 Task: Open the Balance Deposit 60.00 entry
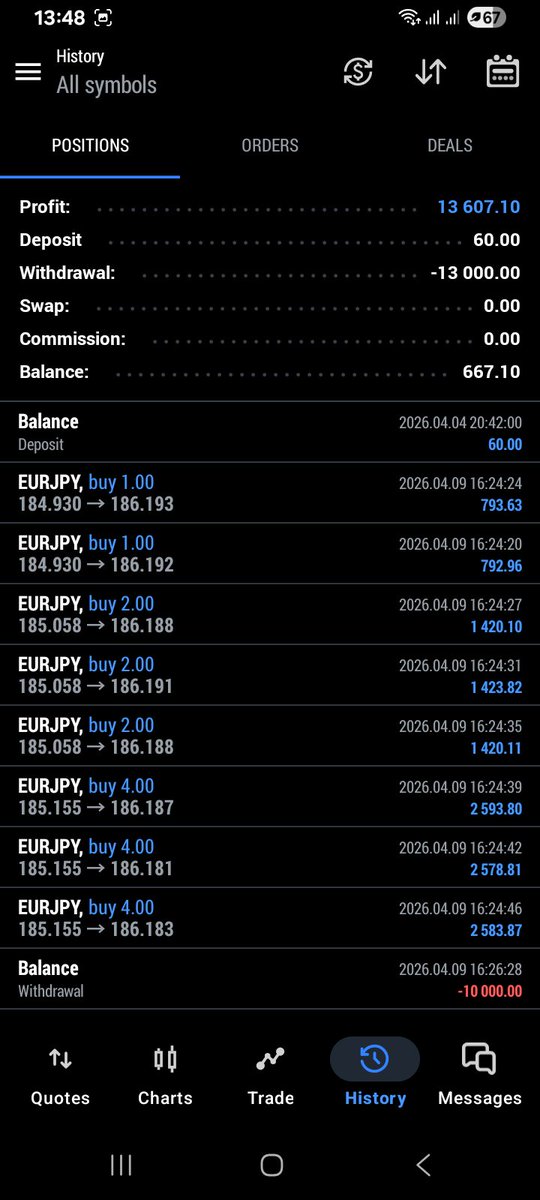pyautogui.click(x=270, y=432)
